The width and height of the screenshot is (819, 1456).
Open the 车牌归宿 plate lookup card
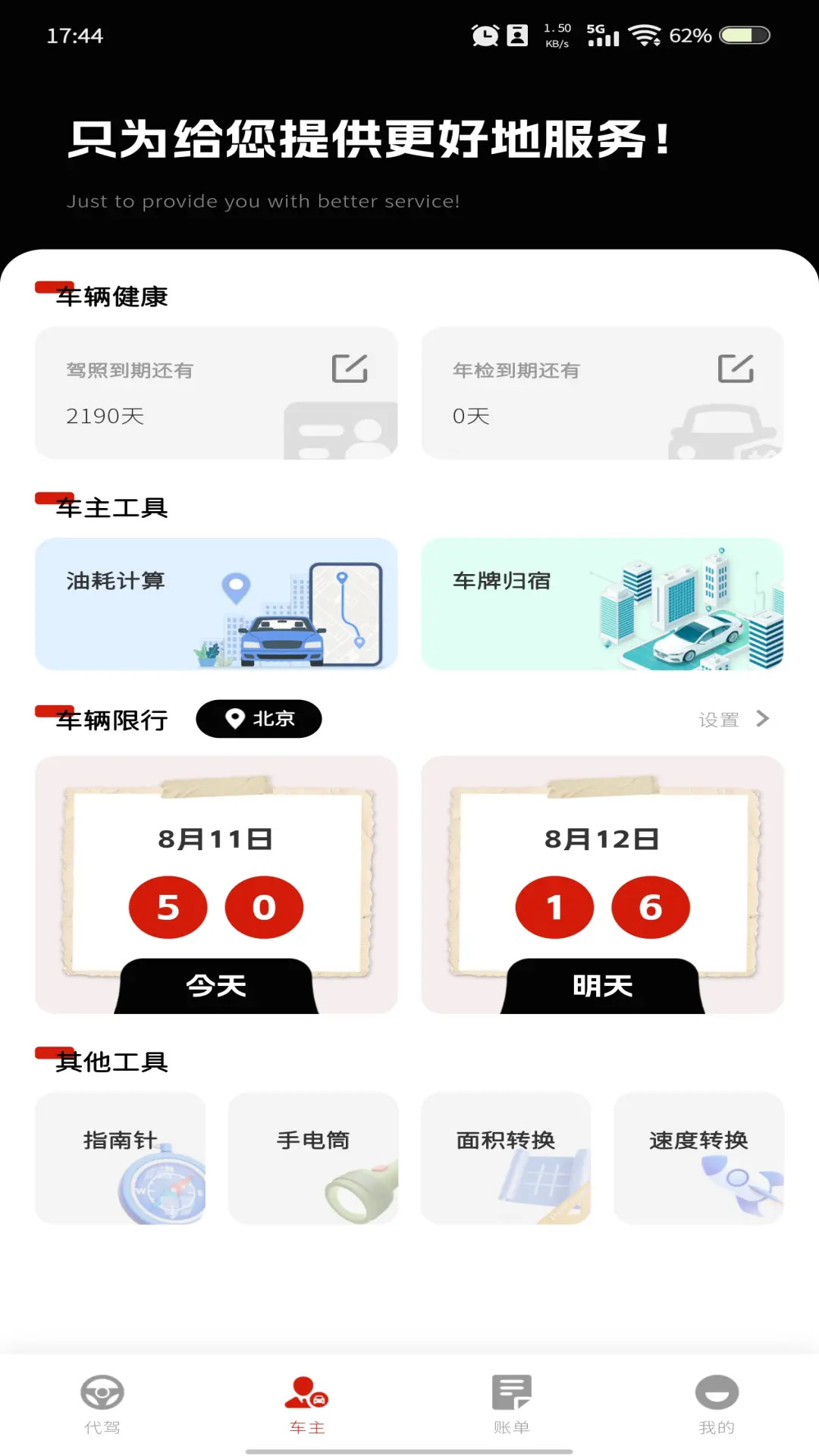(603, 603)
